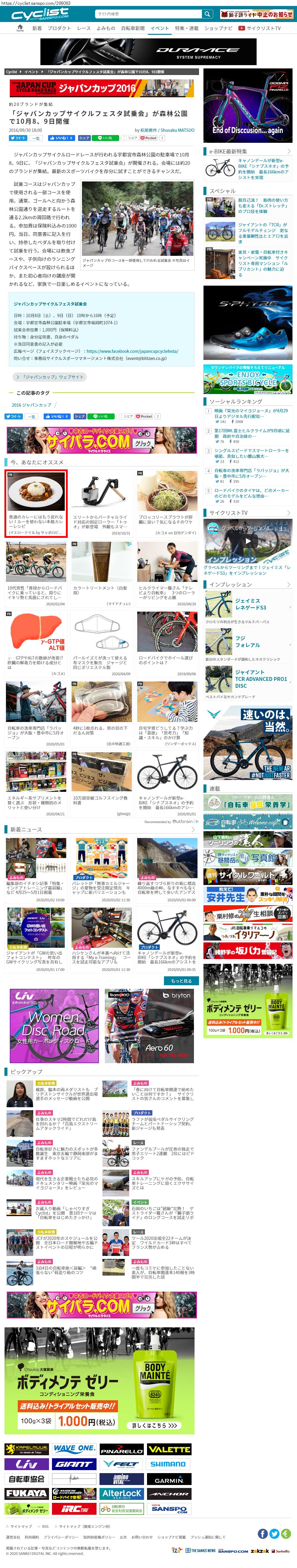Image resolution: width=297 pixels, height=1568 pixels.
Task: Select the レース tab
Action: click(84, 28)
